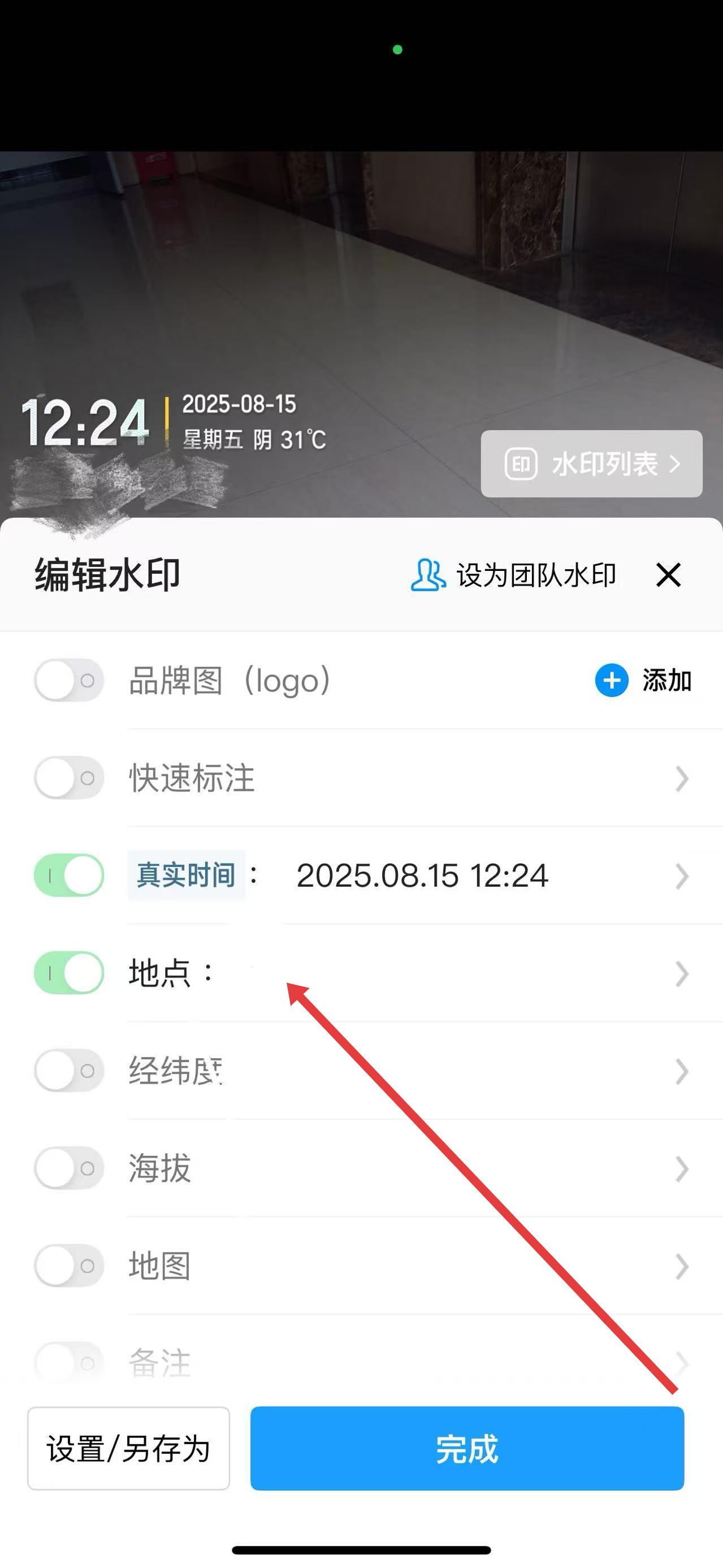Image resolution: width=723 pixels, height=1568 pixels.
Task: Add a 品牌图 logo with 添加
Action: (x=643, y=680)
